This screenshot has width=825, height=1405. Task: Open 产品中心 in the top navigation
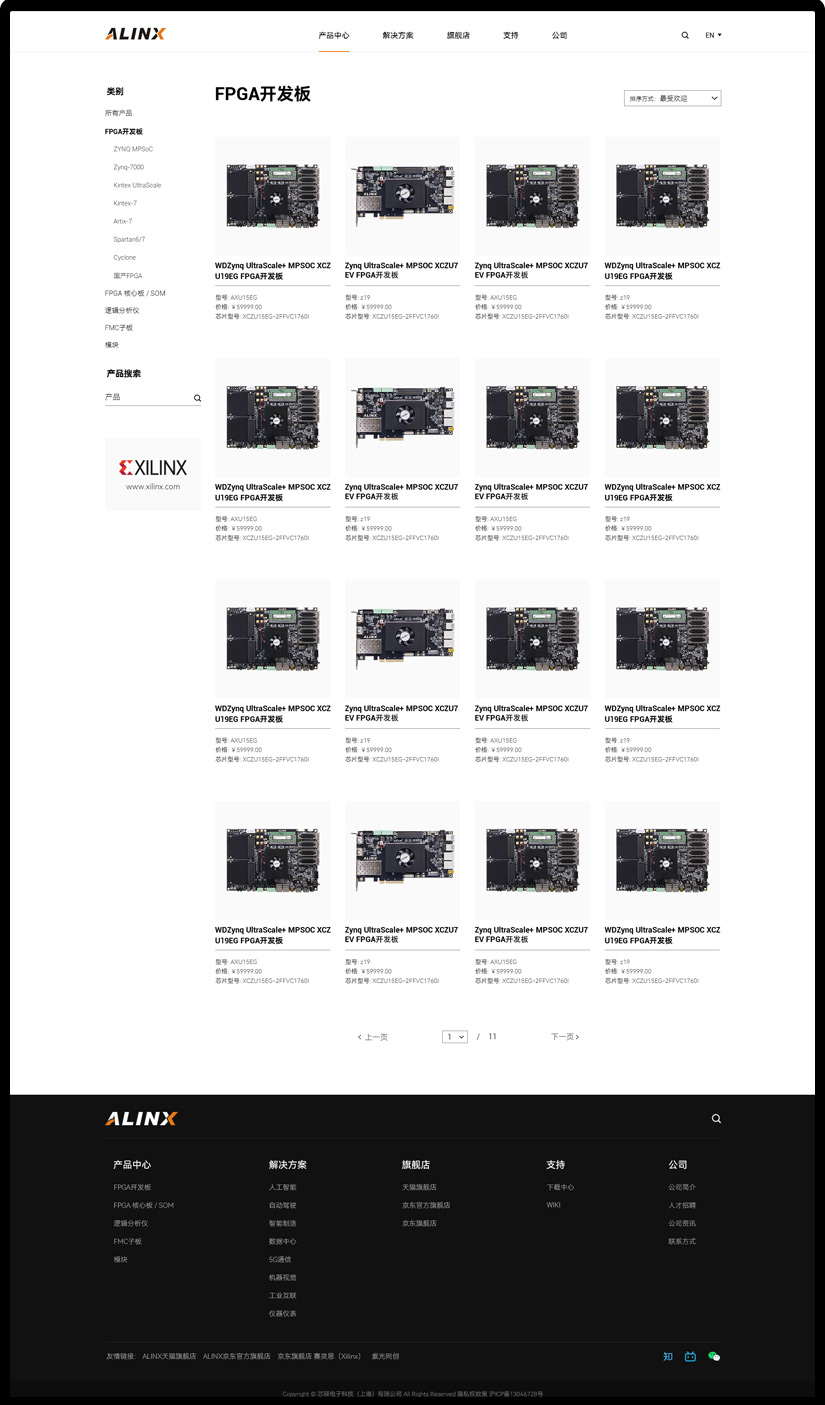click(x=334, y=35)
